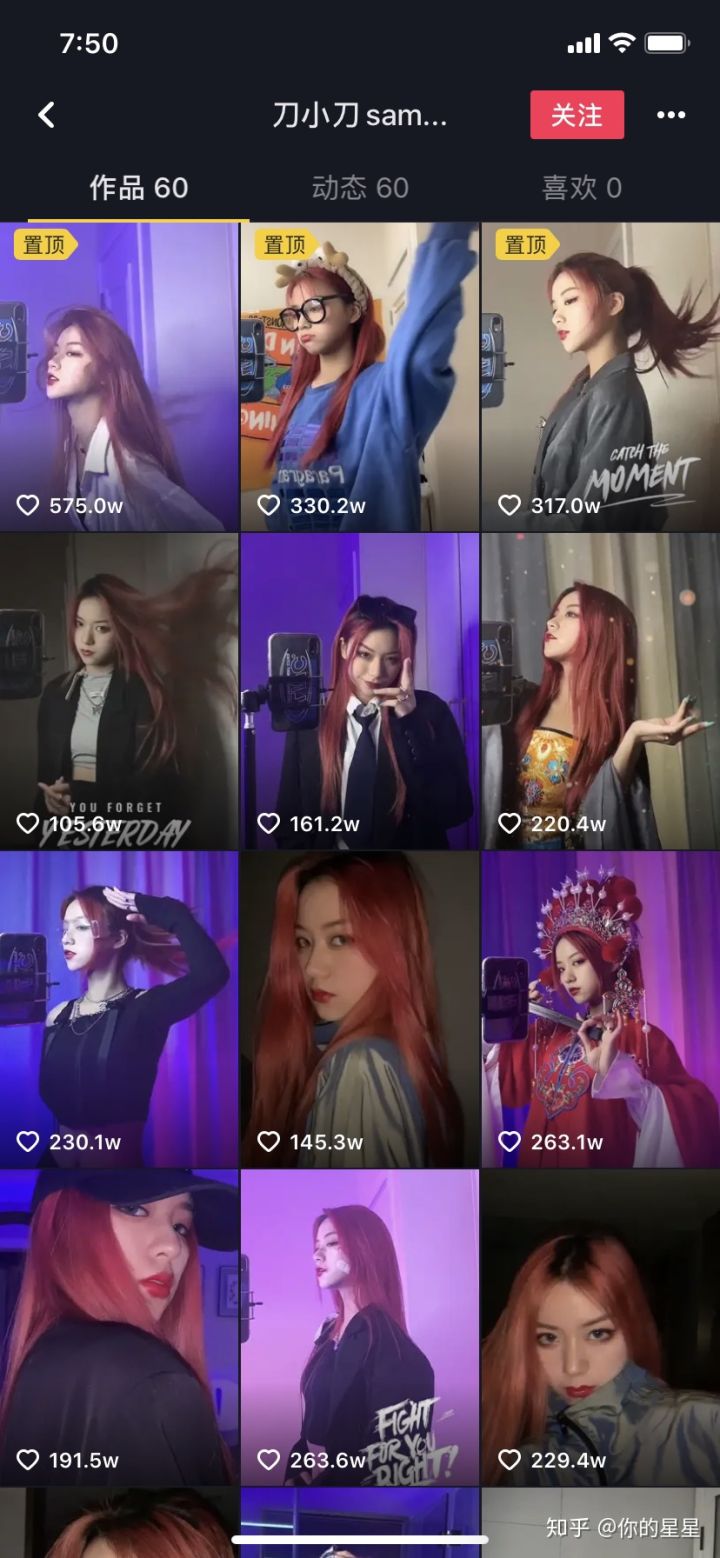
Task: Tap the red 关注 follow button
Action: [x=577, y=115]
